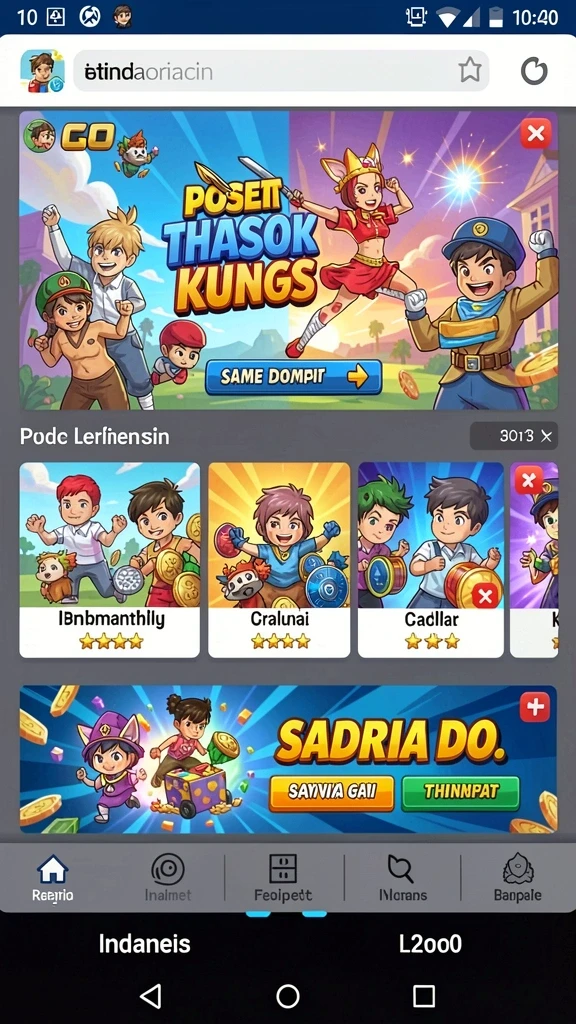Tap the orange Sayvia Gaii button
The image size is (576, 1024).
tap(331, 793)
